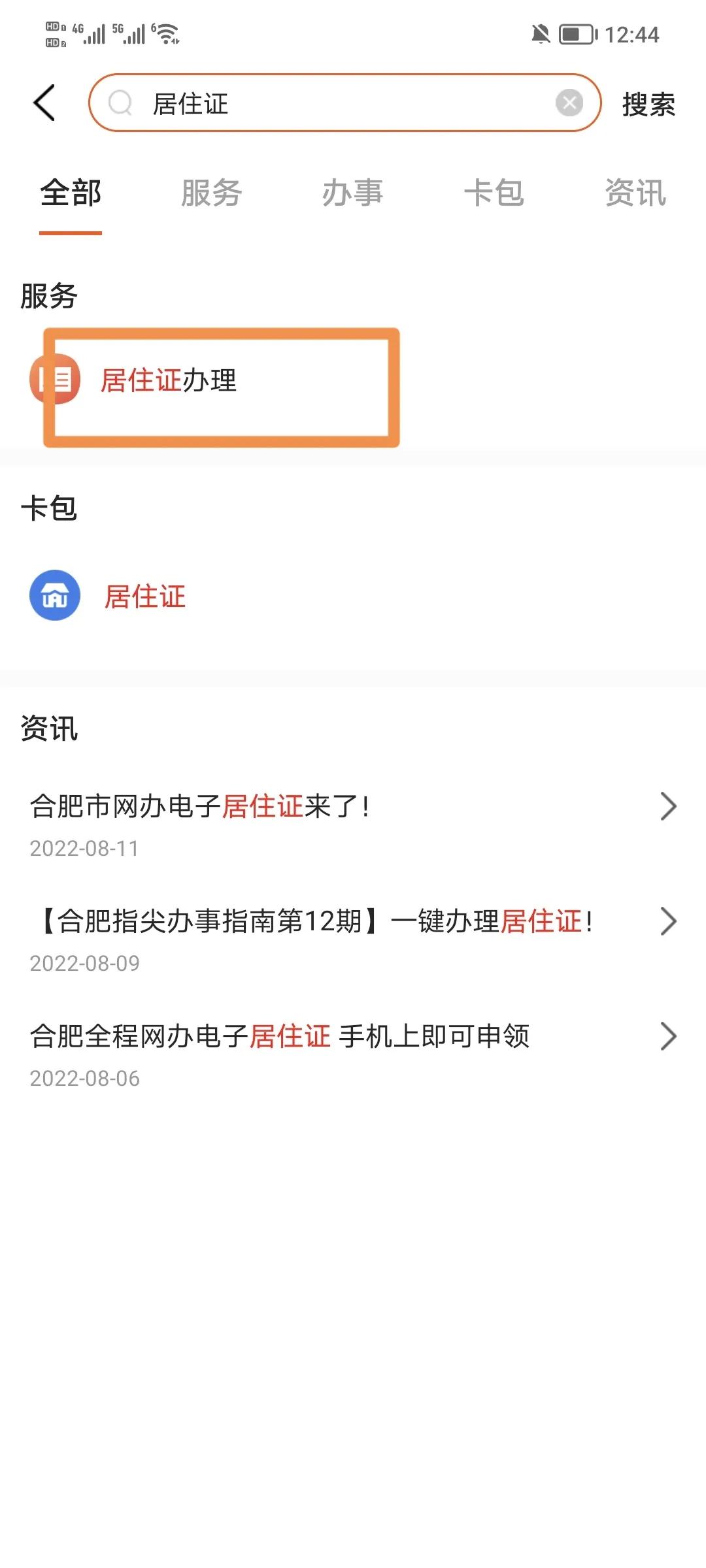This screenshot has width=706, height=1568.
Task: Tap the magnifier icon inside the search bar
Action: [x=120, y=103]
